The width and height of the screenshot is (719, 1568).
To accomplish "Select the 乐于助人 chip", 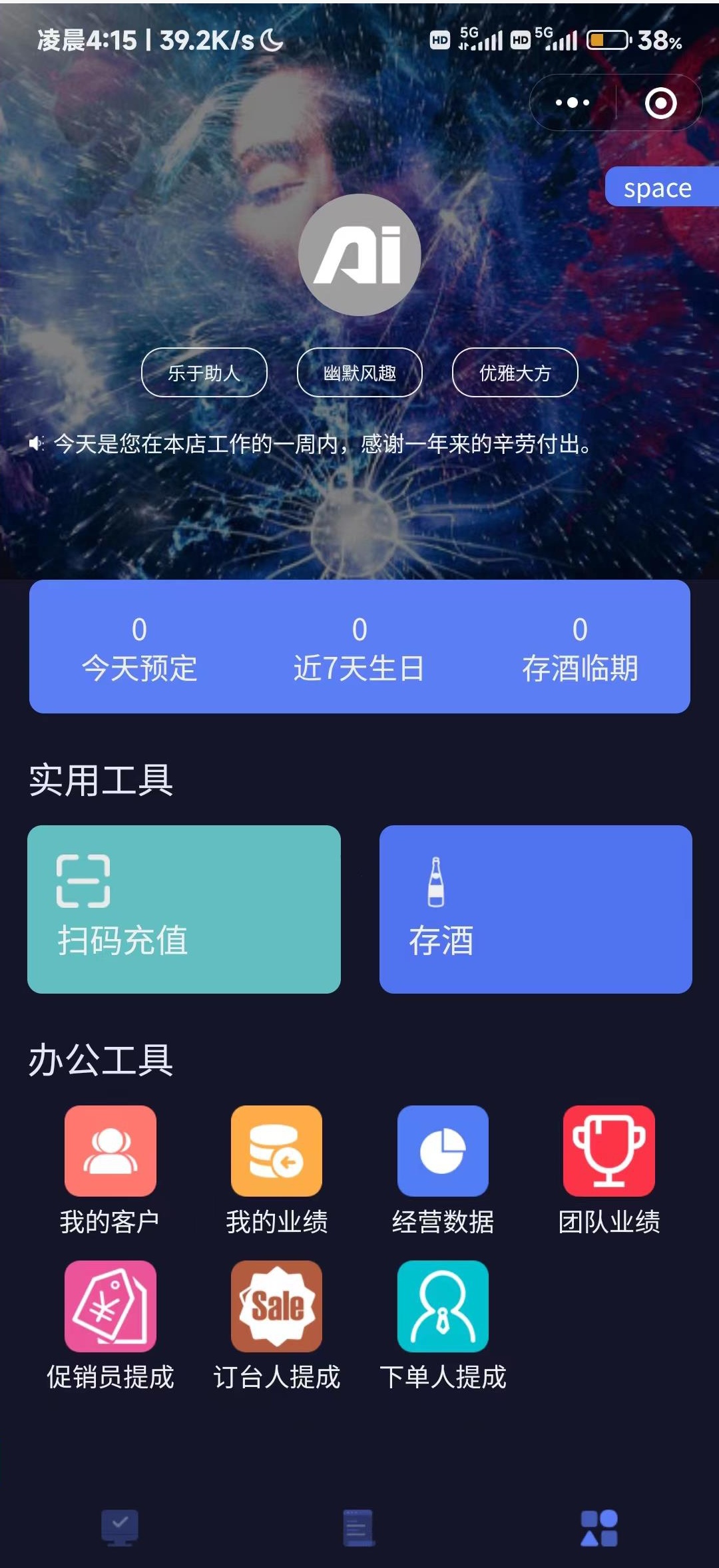I will pyautogui.click(x=204, y=373).
